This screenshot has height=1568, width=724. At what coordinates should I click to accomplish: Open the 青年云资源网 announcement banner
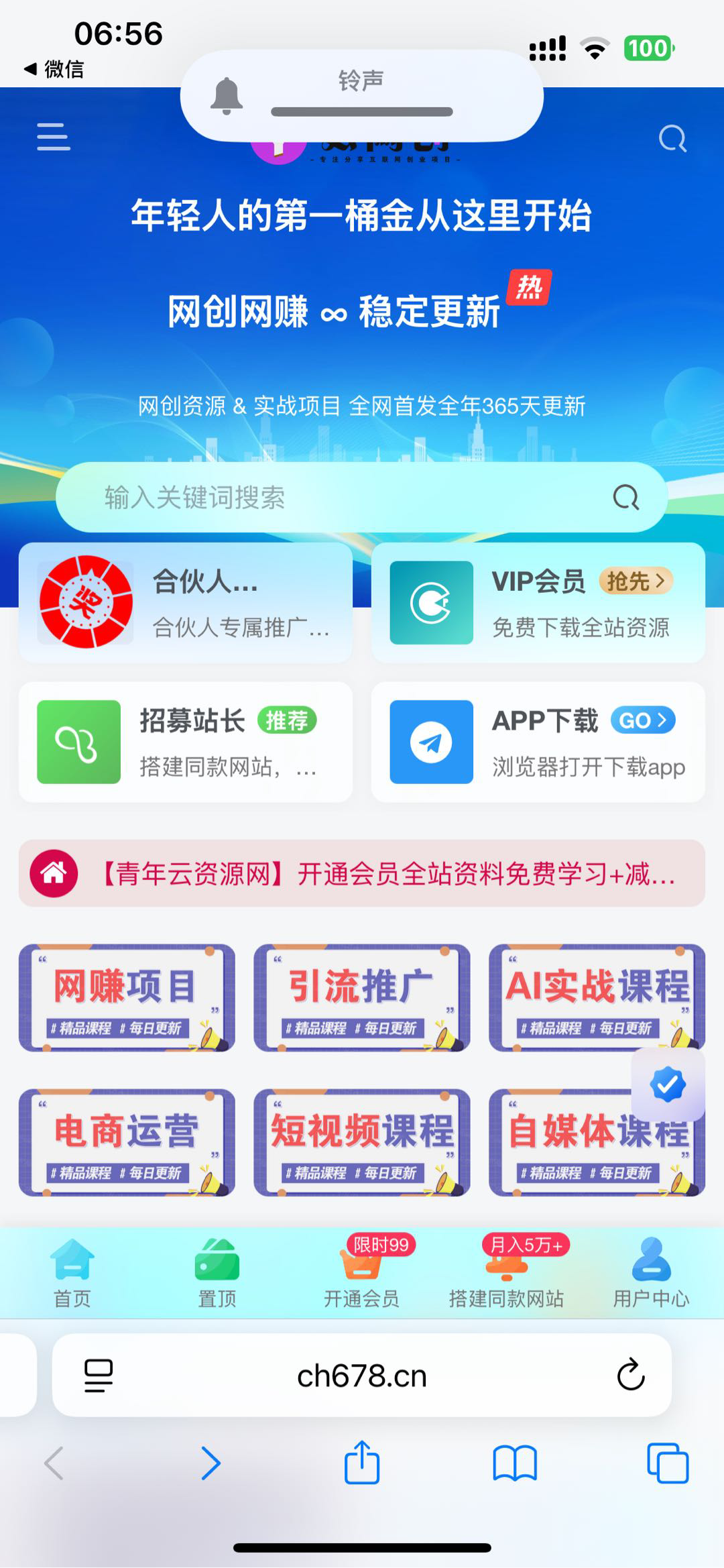tap(362, 873)
